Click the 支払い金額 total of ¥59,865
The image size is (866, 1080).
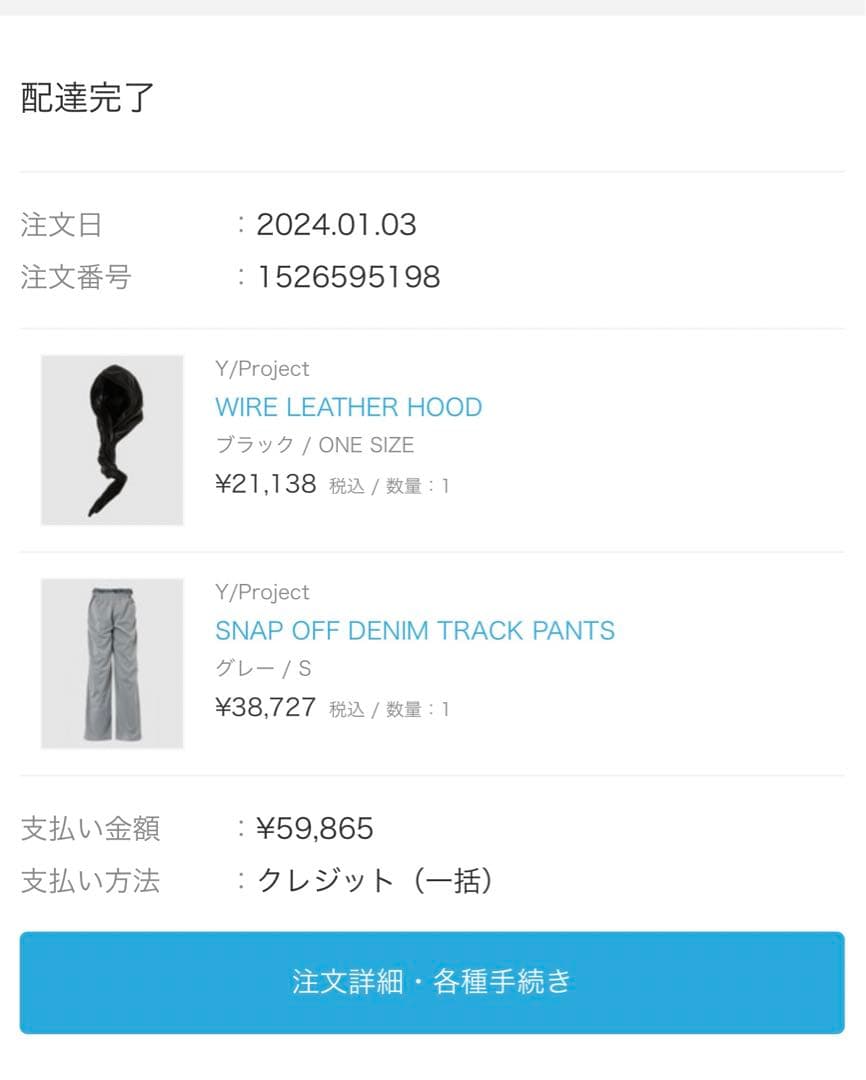pyautogui.click(x=317, y=828)
